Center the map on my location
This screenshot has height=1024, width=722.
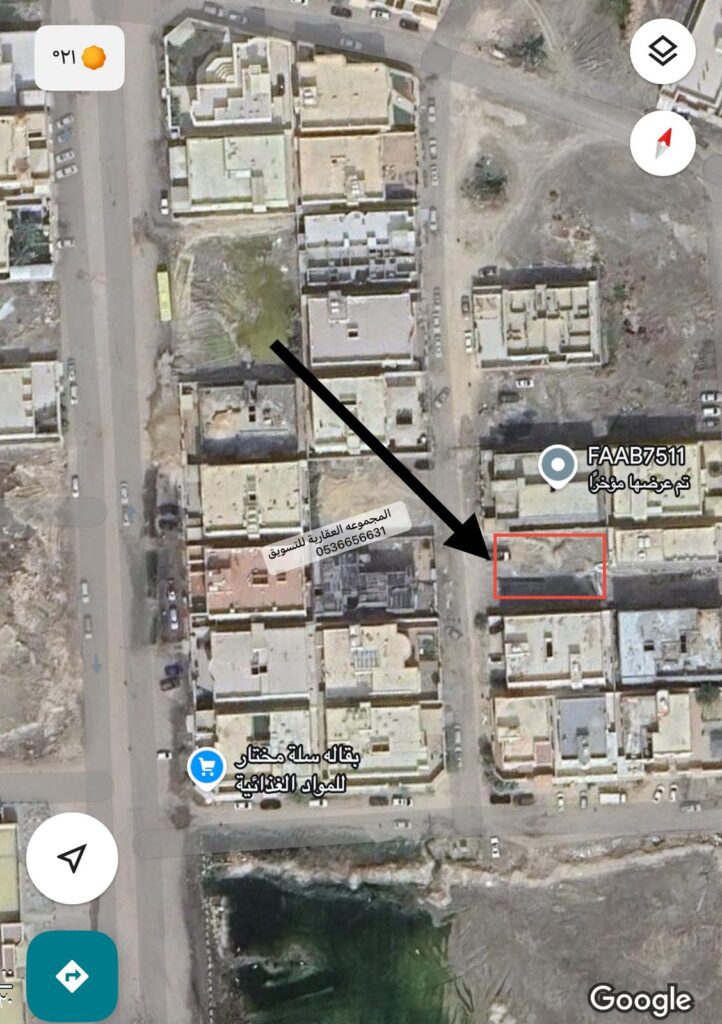pyautogui.click(x=72, y=858)
